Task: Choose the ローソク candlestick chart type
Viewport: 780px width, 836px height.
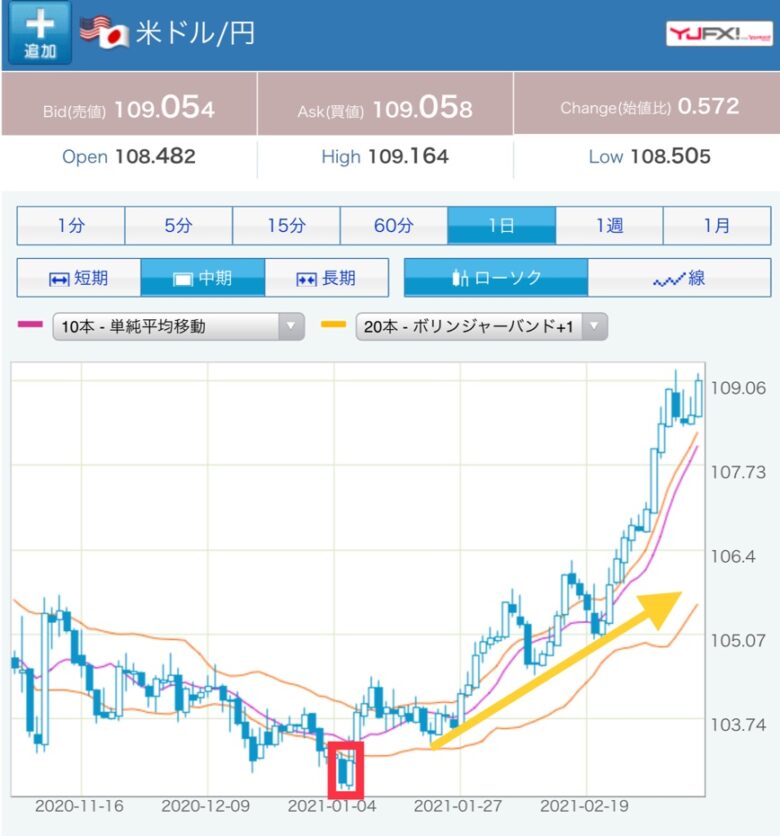Action: click(495, 278)
